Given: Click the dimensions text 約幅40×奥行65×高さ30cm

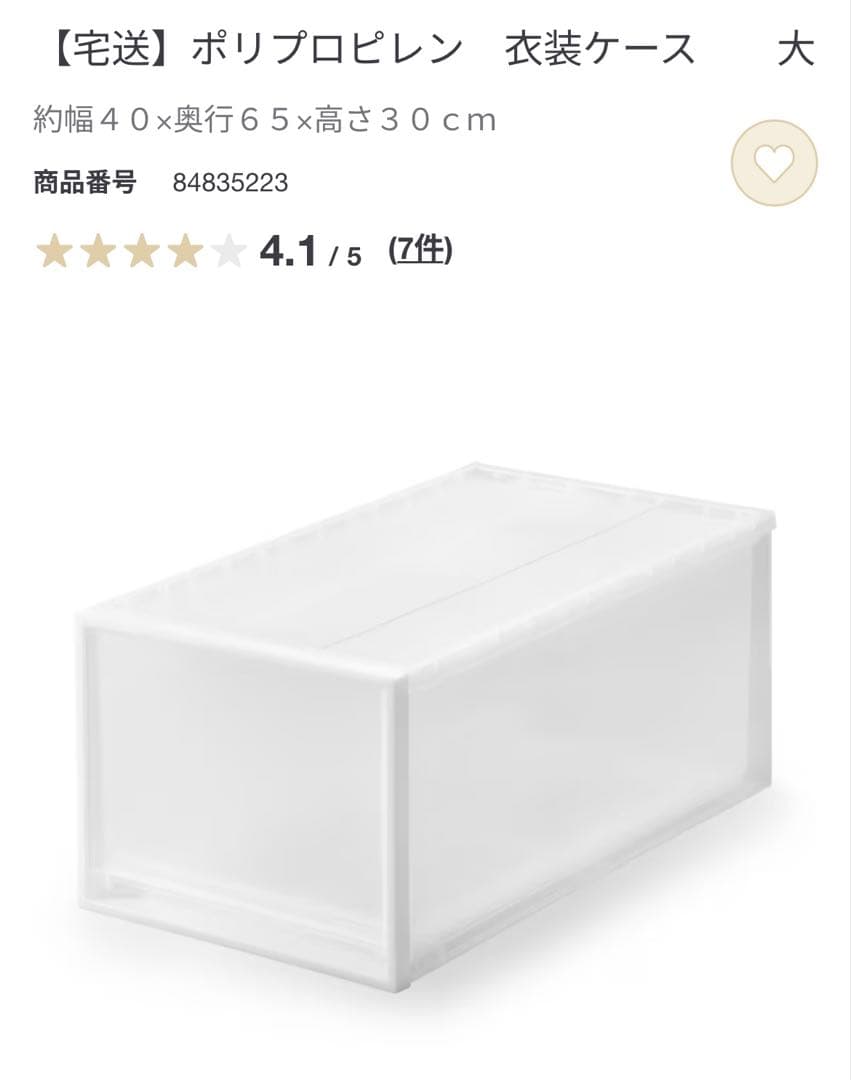Looking at the screenshot, I should pos(260,120).
